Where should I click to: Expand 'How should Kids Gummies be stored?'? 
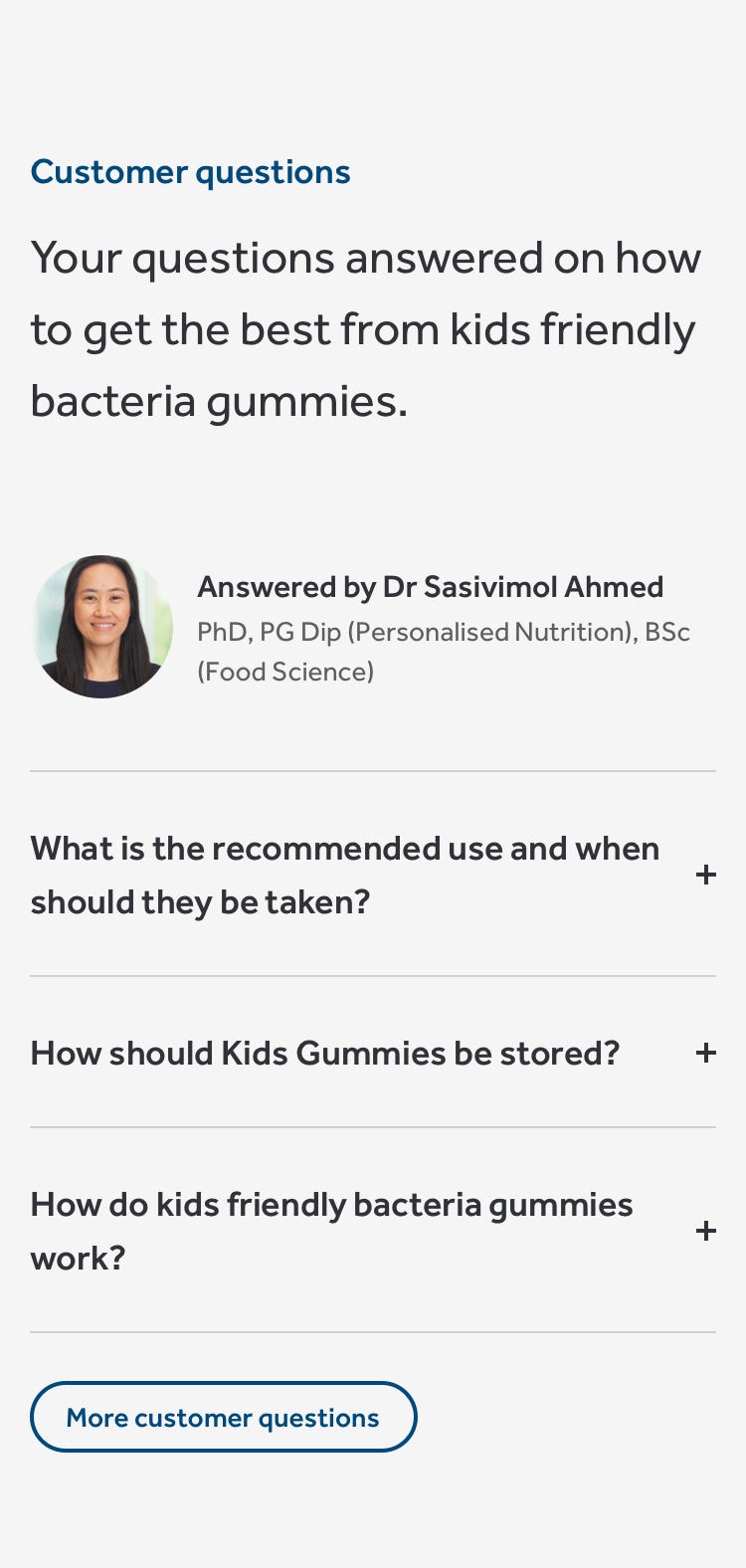(x=705, y=1053)
